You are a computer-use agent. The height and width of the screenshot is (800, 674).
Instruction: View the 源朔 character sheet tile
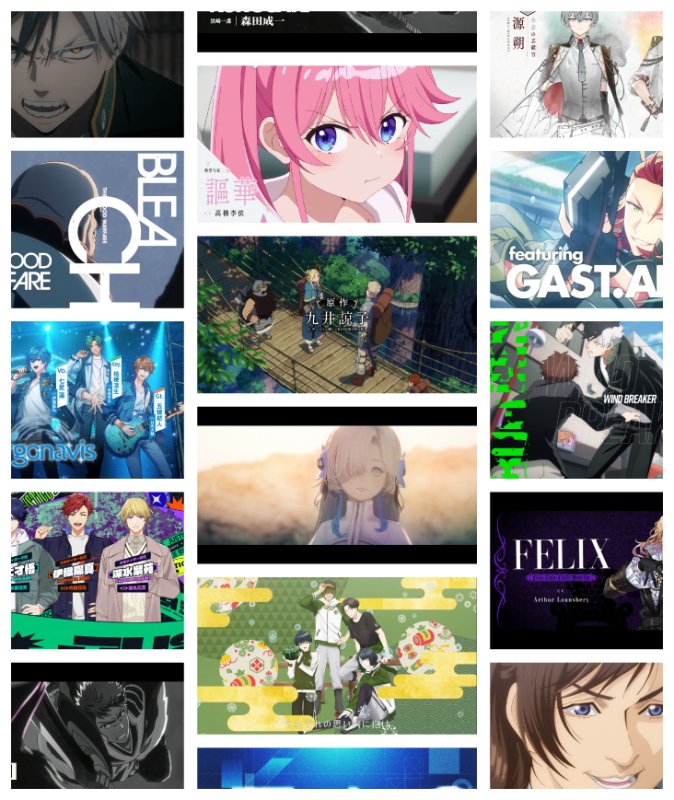pos(576,74)
